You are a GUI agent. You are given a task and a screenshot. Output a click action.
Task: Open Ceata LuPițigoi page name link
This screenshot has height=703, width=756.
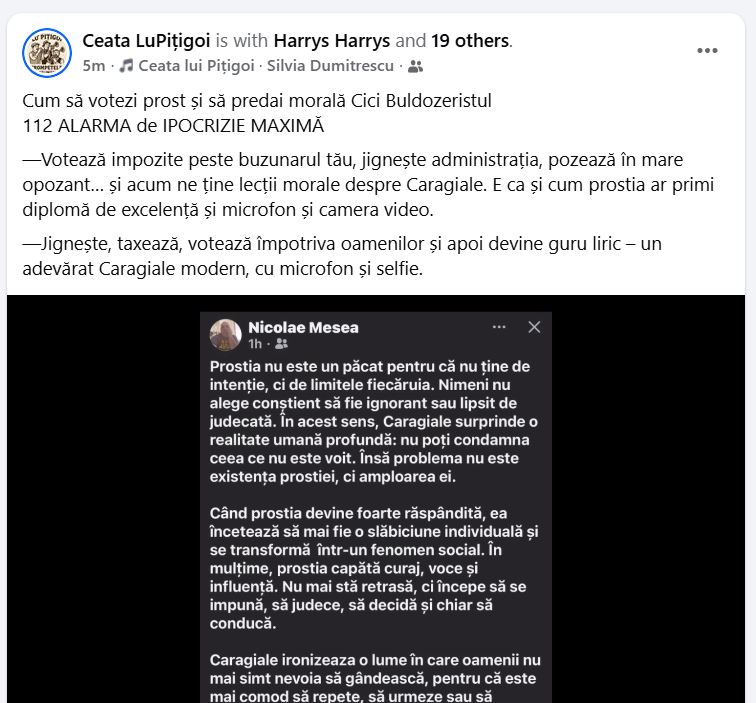[x=146, y=41]
